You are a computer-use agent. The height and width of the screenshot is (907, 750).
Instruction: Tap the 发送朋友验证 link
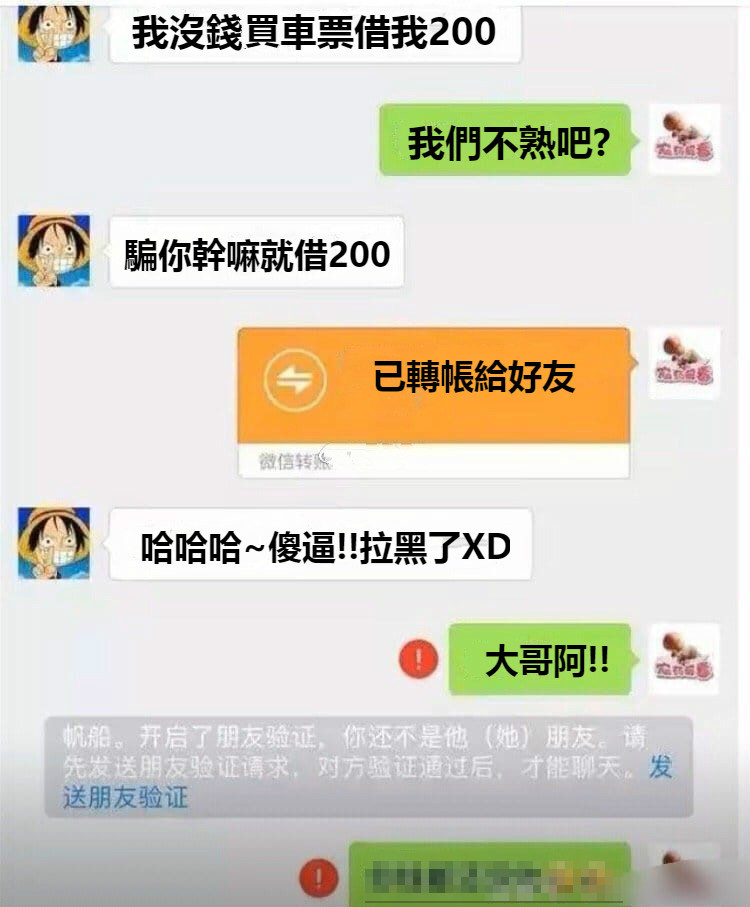click(x=125, y=797)
